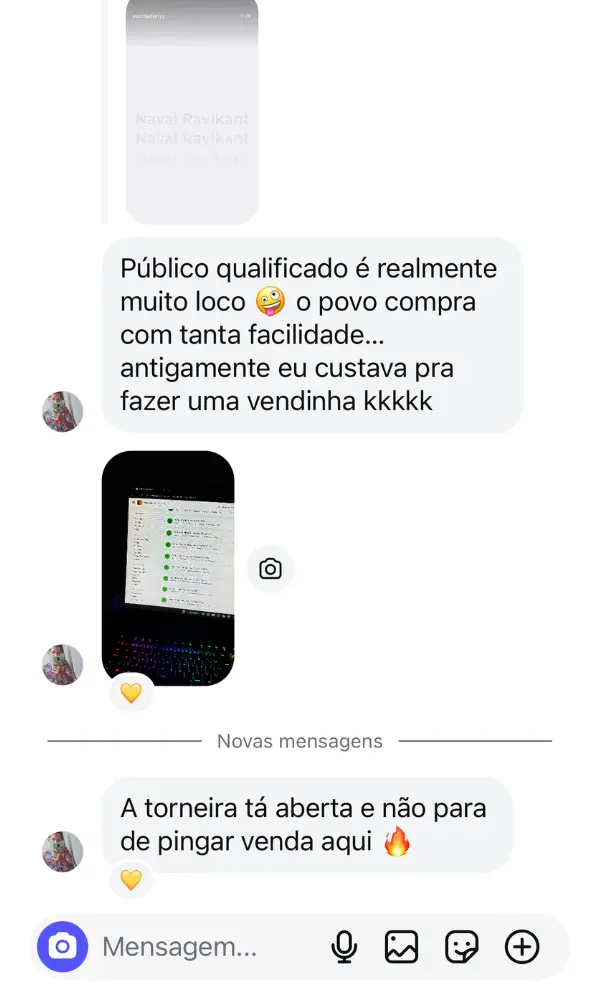The height and width of the screenshot is (1000, 600).
Task: Open shared Naval Ravikant story reply
Action: (191, 110)
